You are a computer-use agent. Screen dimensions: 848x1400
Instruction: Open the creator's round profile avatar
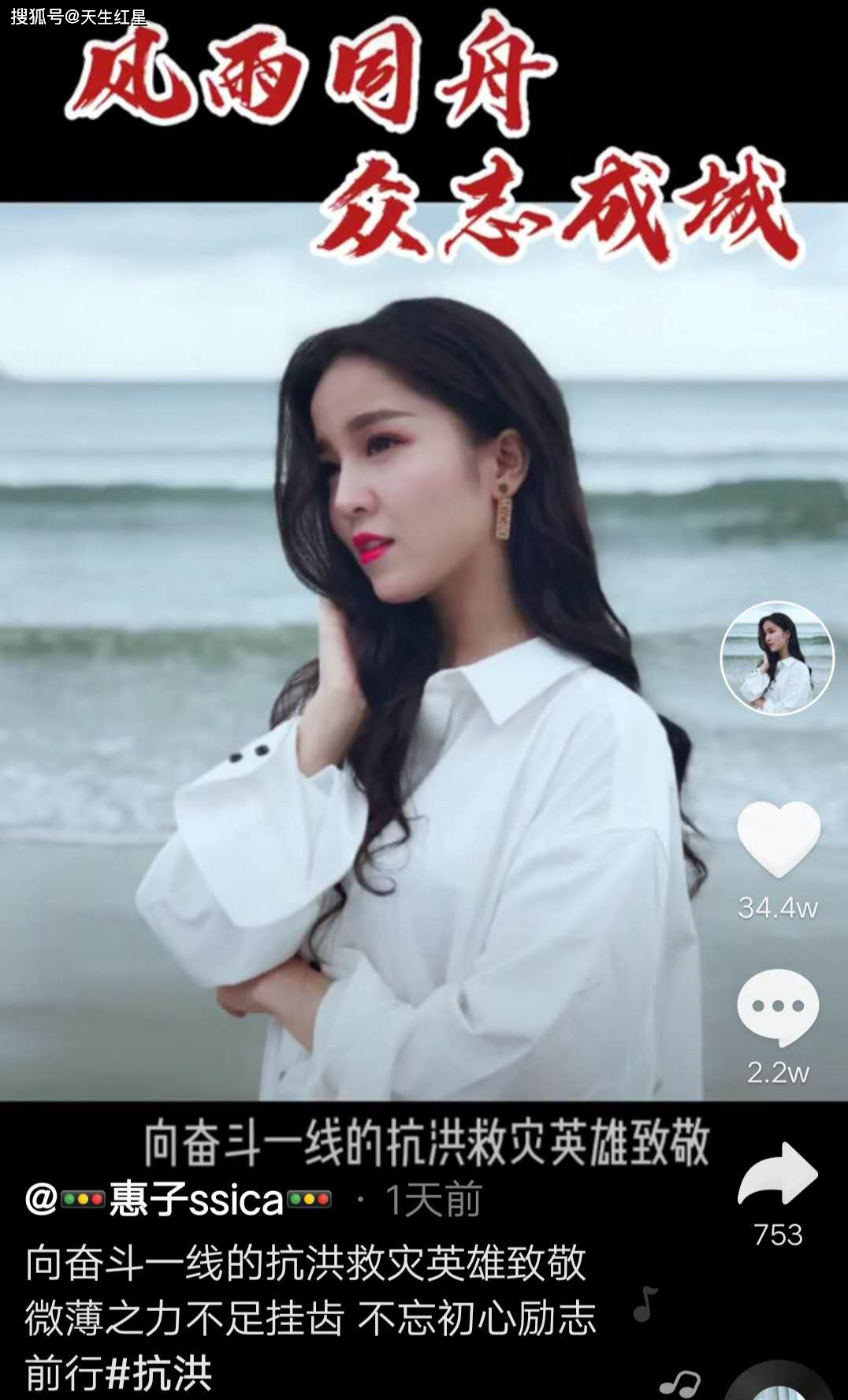coord(777,658)
